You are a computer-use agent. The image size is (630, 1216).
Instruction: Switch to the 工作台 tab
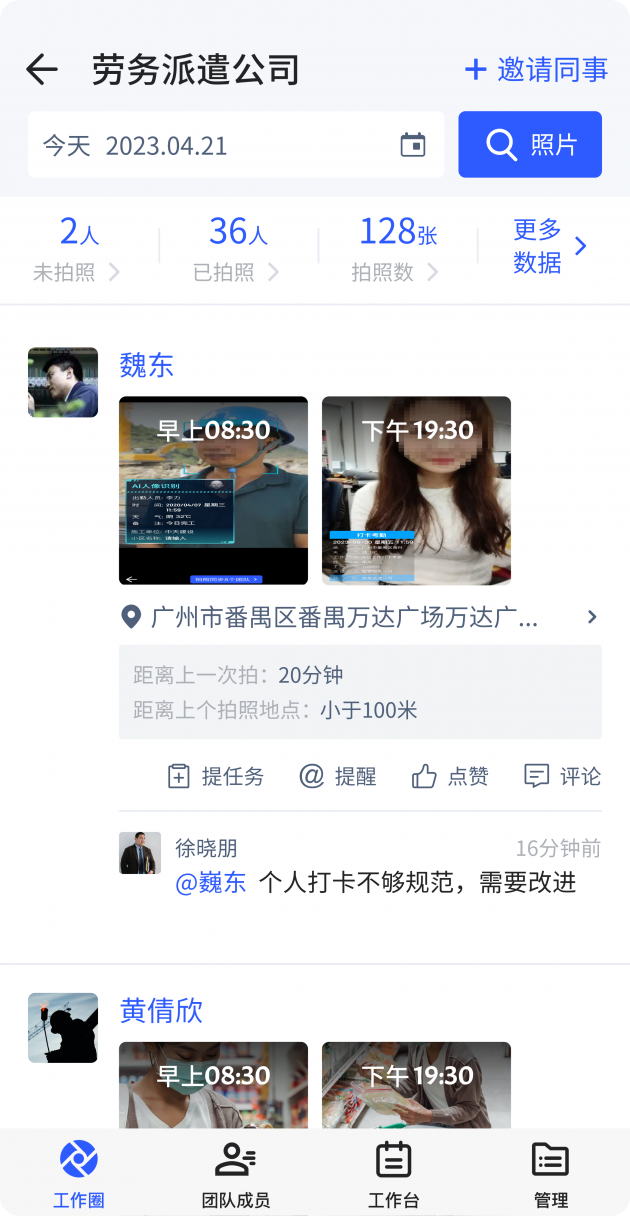pos(393,1173)
